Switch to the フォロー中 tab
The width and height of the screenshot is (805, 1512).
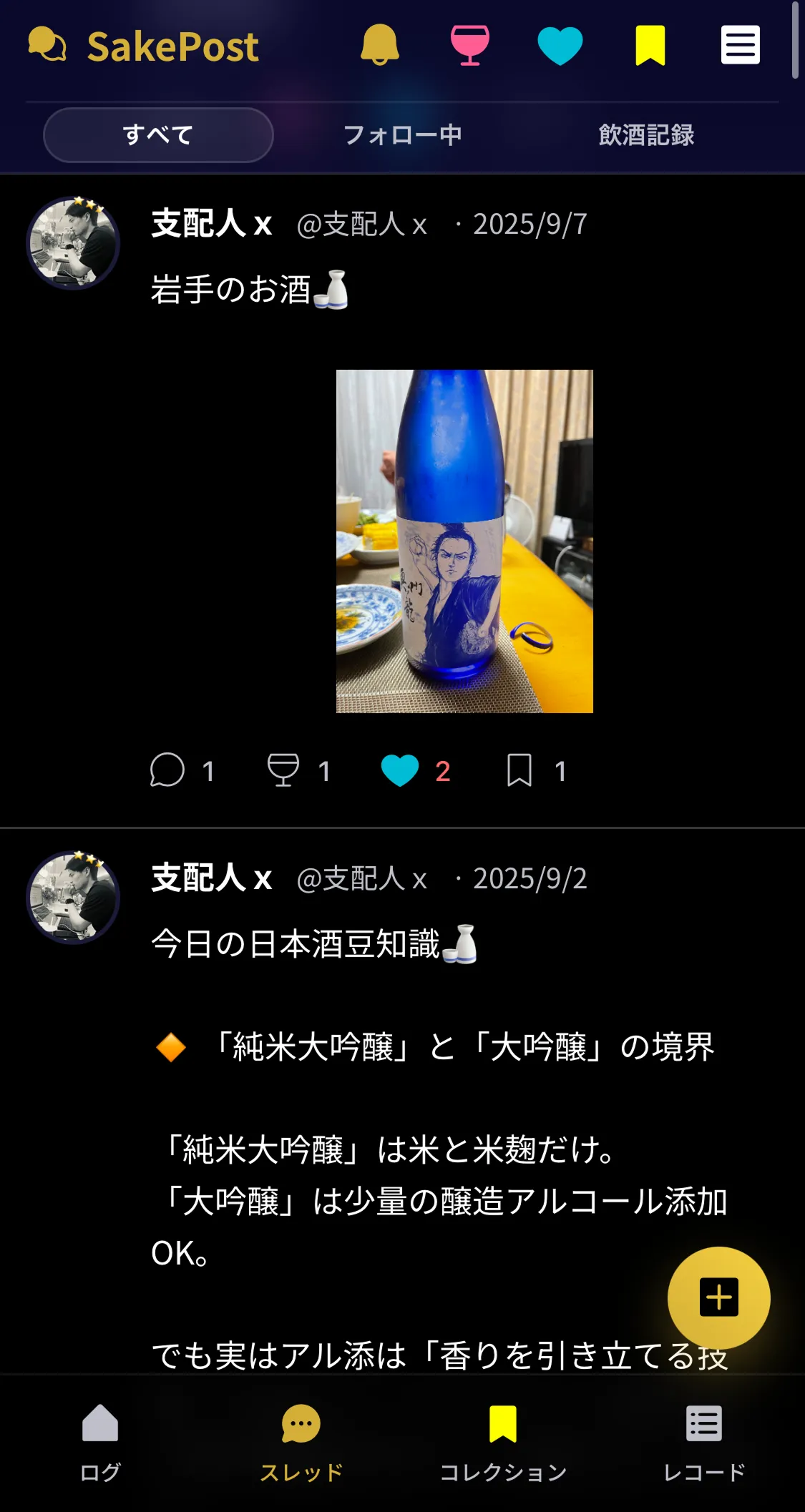pos(402,135)
